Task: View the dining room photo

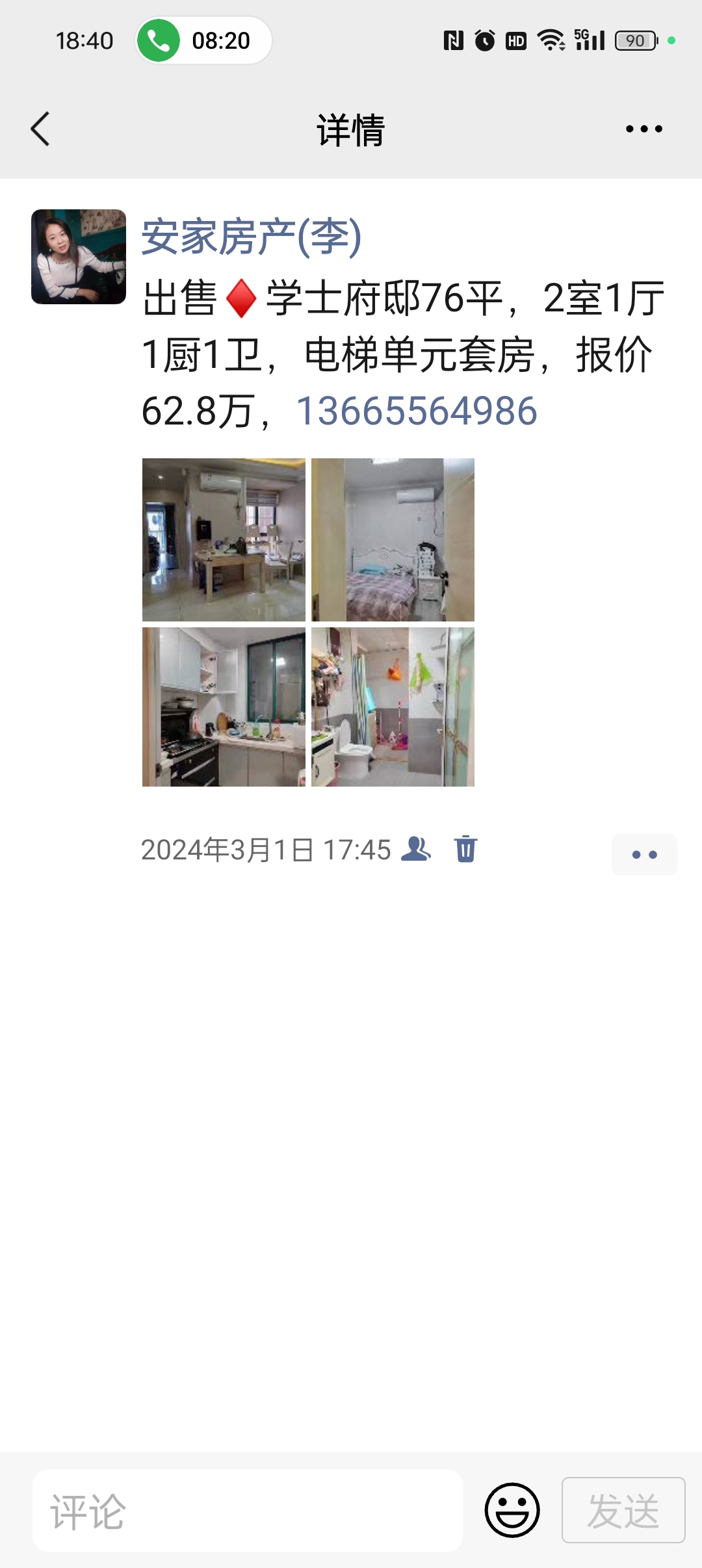Action: [224, 540]
